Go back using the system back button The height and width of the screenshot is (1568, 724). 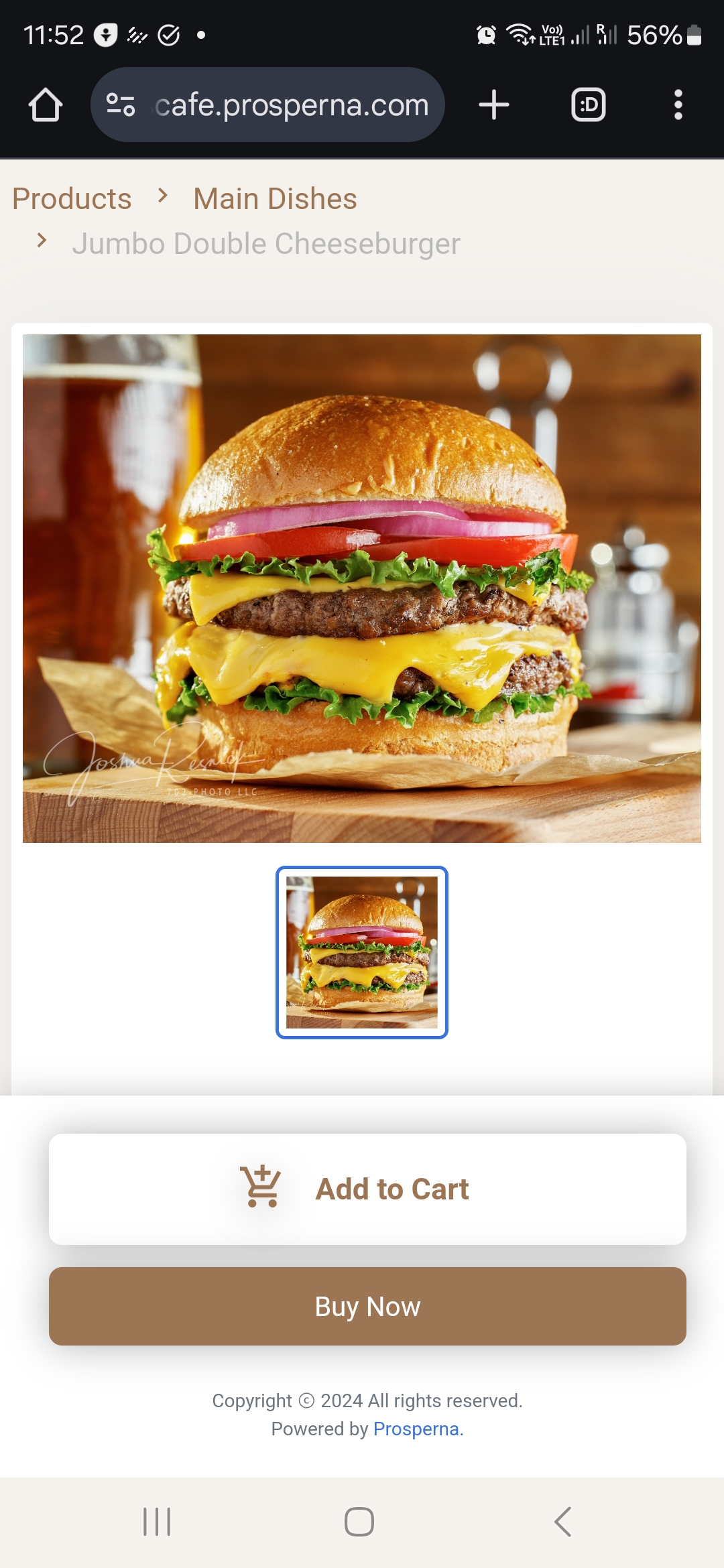[562, 1522]
